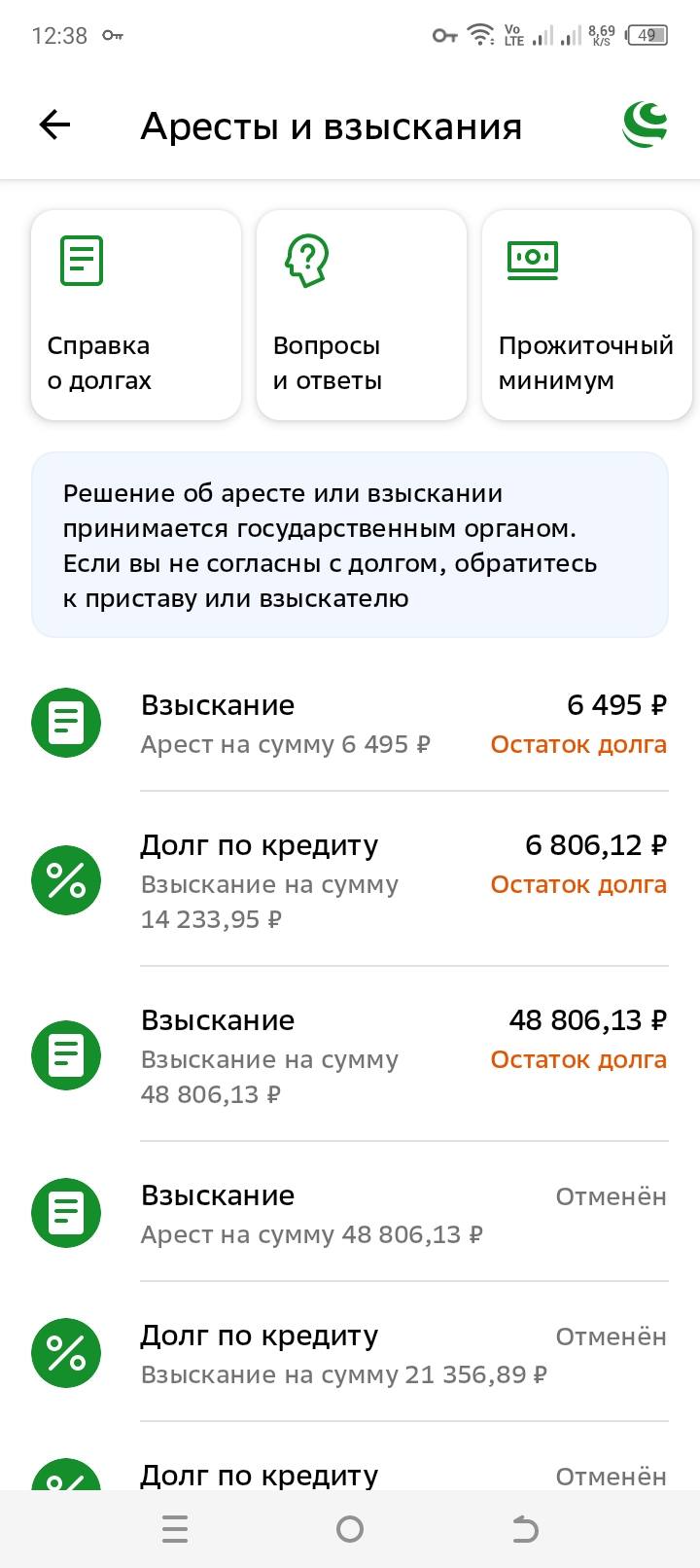This screenshot has height=1568, width=700.
Task: Open Прожиточный минимум section
Action: click(586, 314)
